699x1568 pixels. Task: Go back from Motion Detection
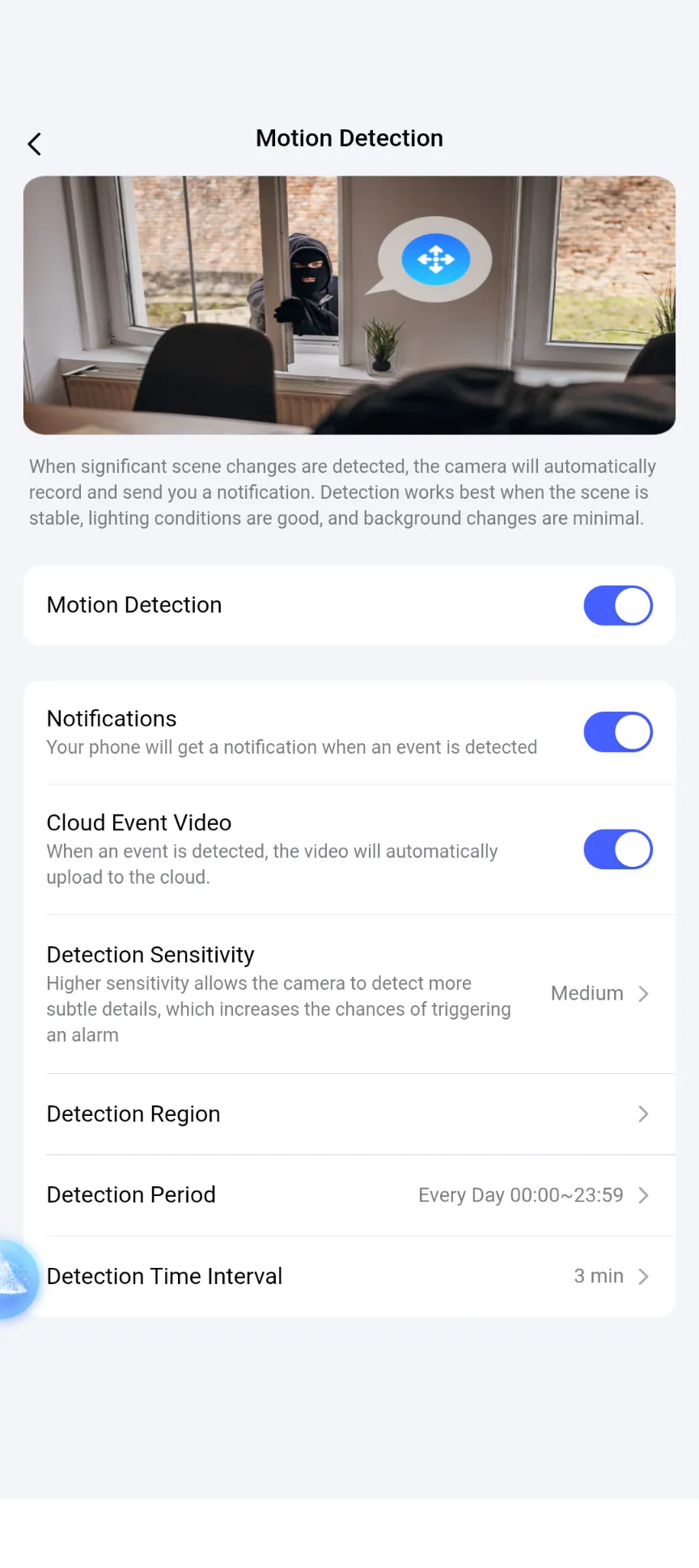(34, 144)
